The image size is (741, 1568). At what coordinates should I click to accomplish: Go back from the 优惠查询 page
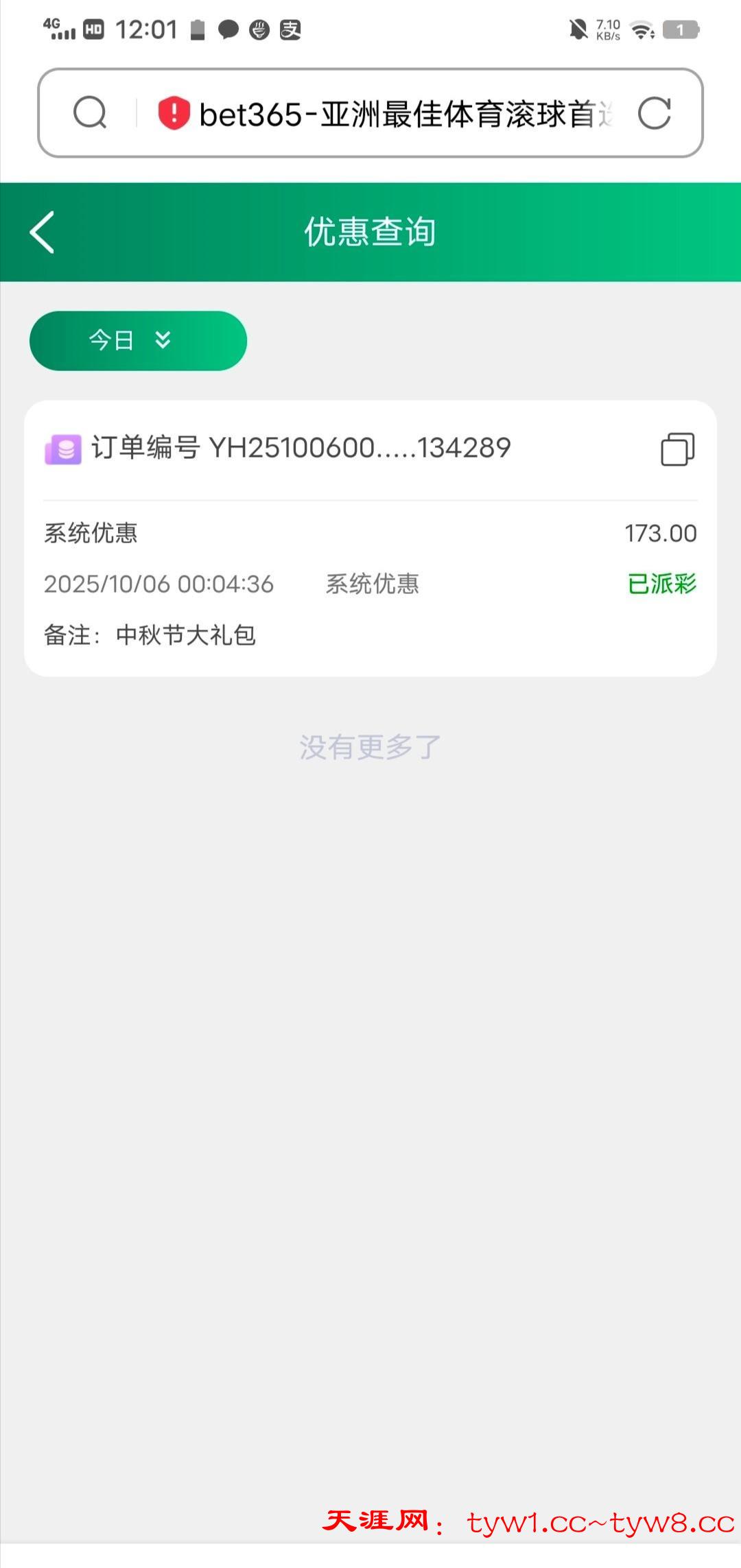(43, 233)
